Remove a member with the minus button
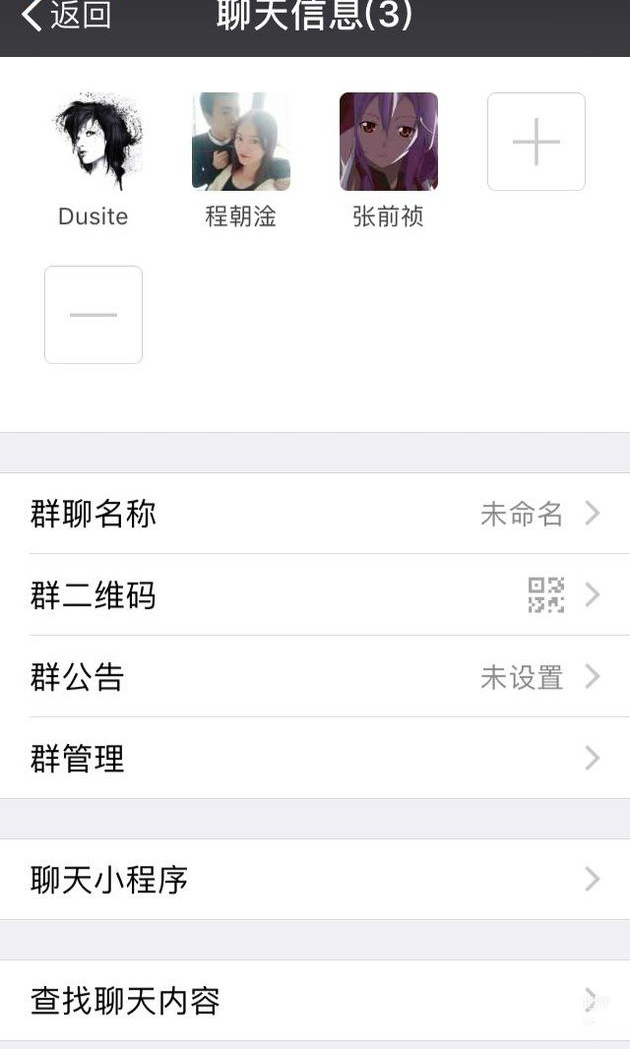This screenshot has width=630, height=1049. [x=94, y=315]
